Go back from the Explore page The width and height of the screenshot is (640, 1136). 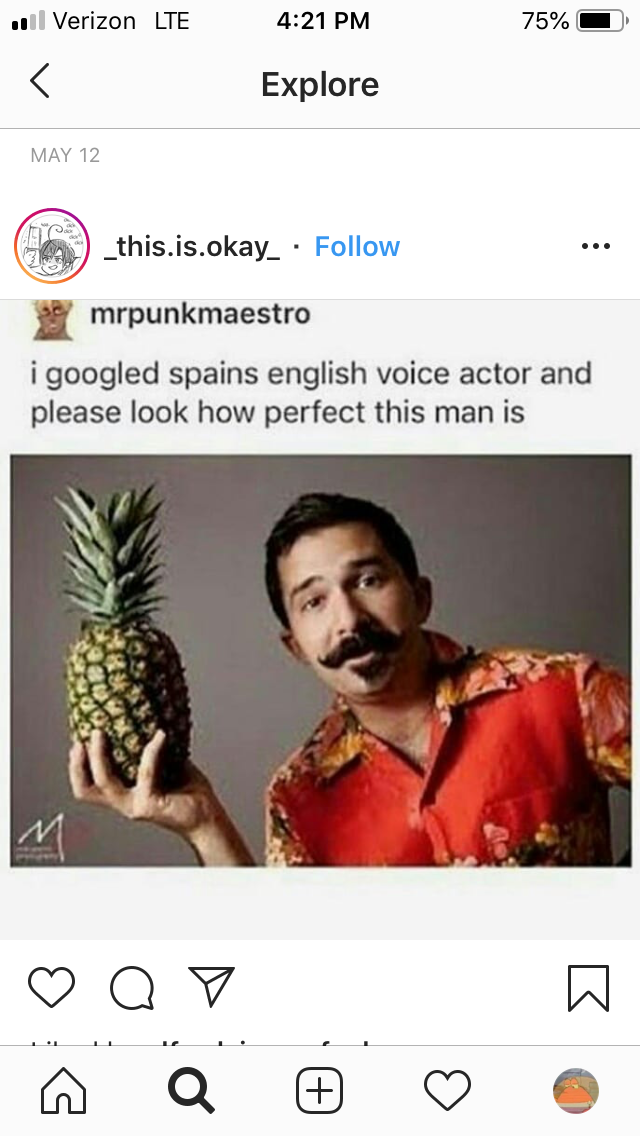coord(40,82)
